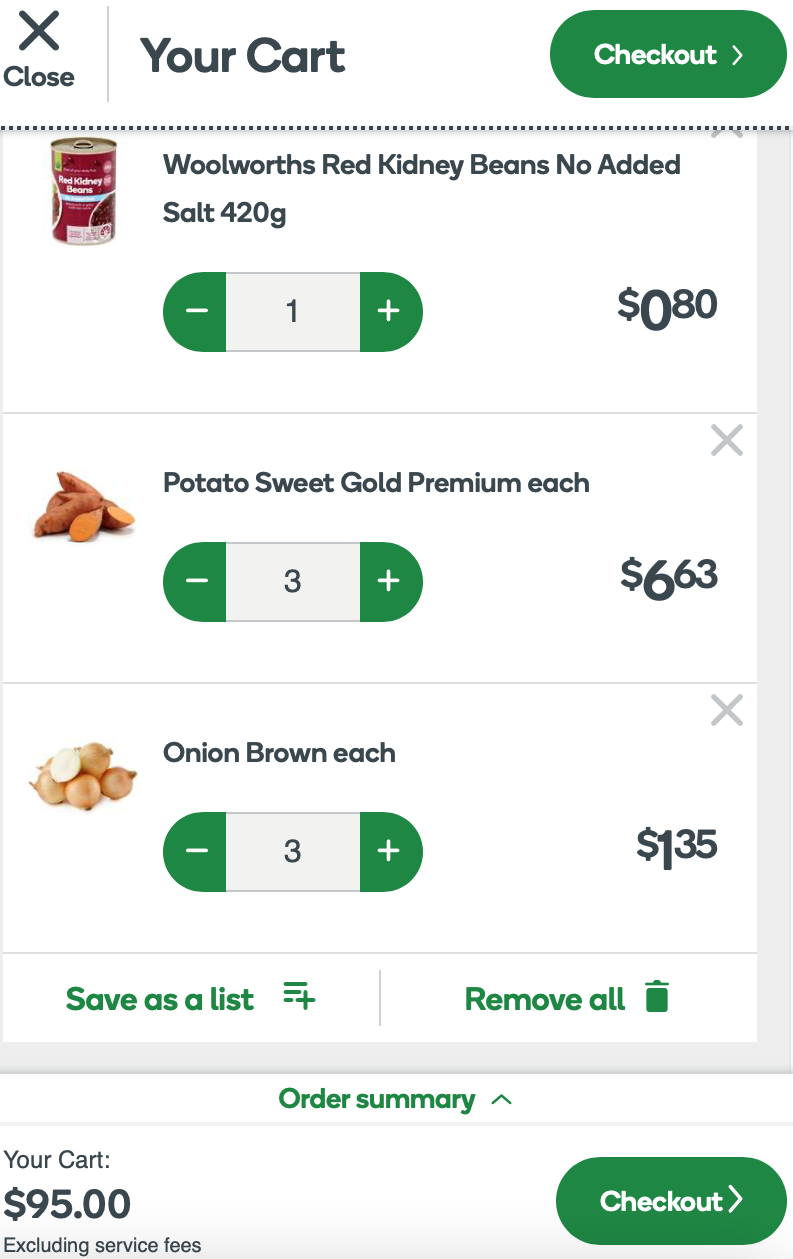Tap the bottom Checkout button

pos(671,1201)
